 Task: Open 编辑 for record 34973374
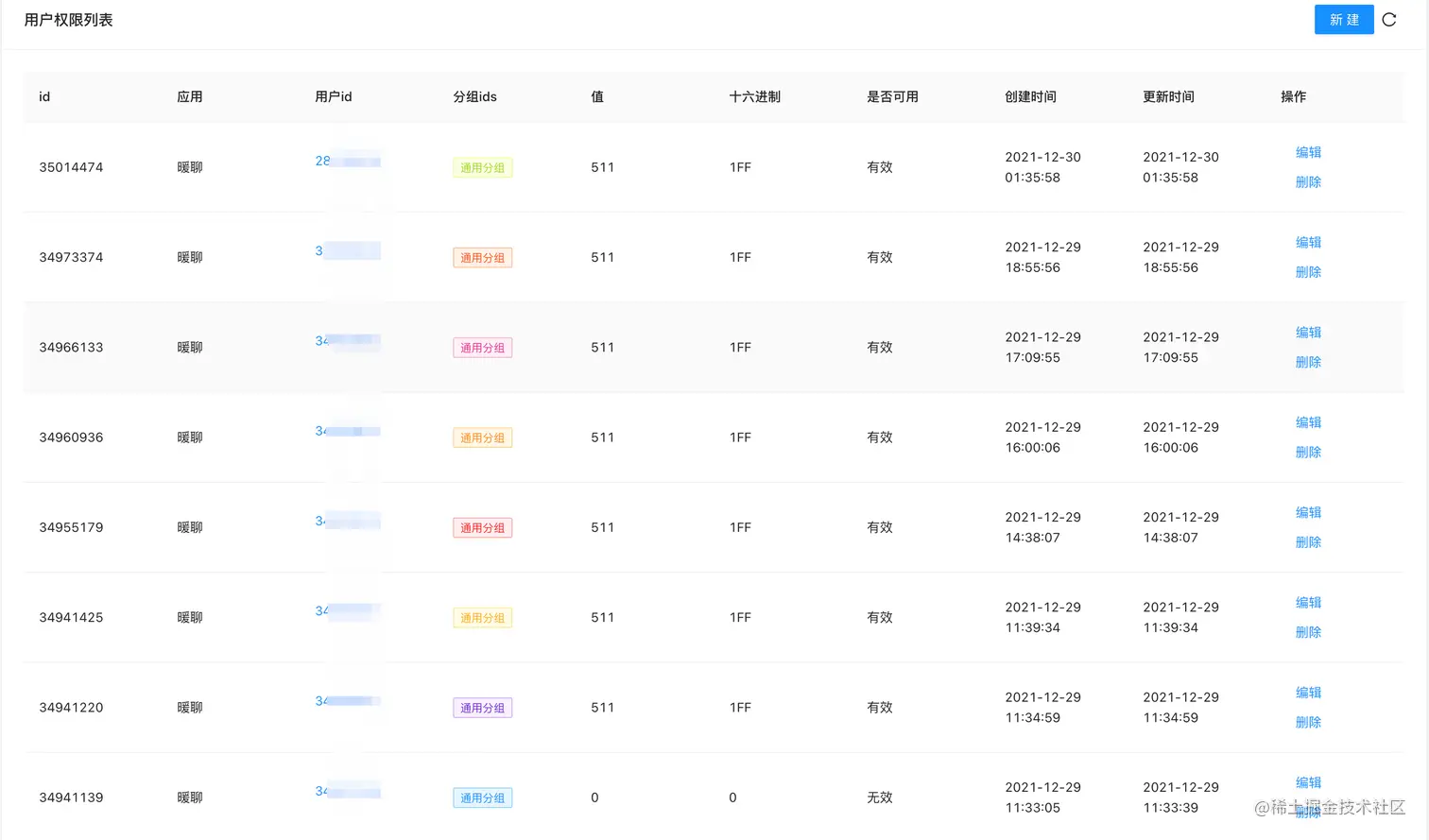1308,243
